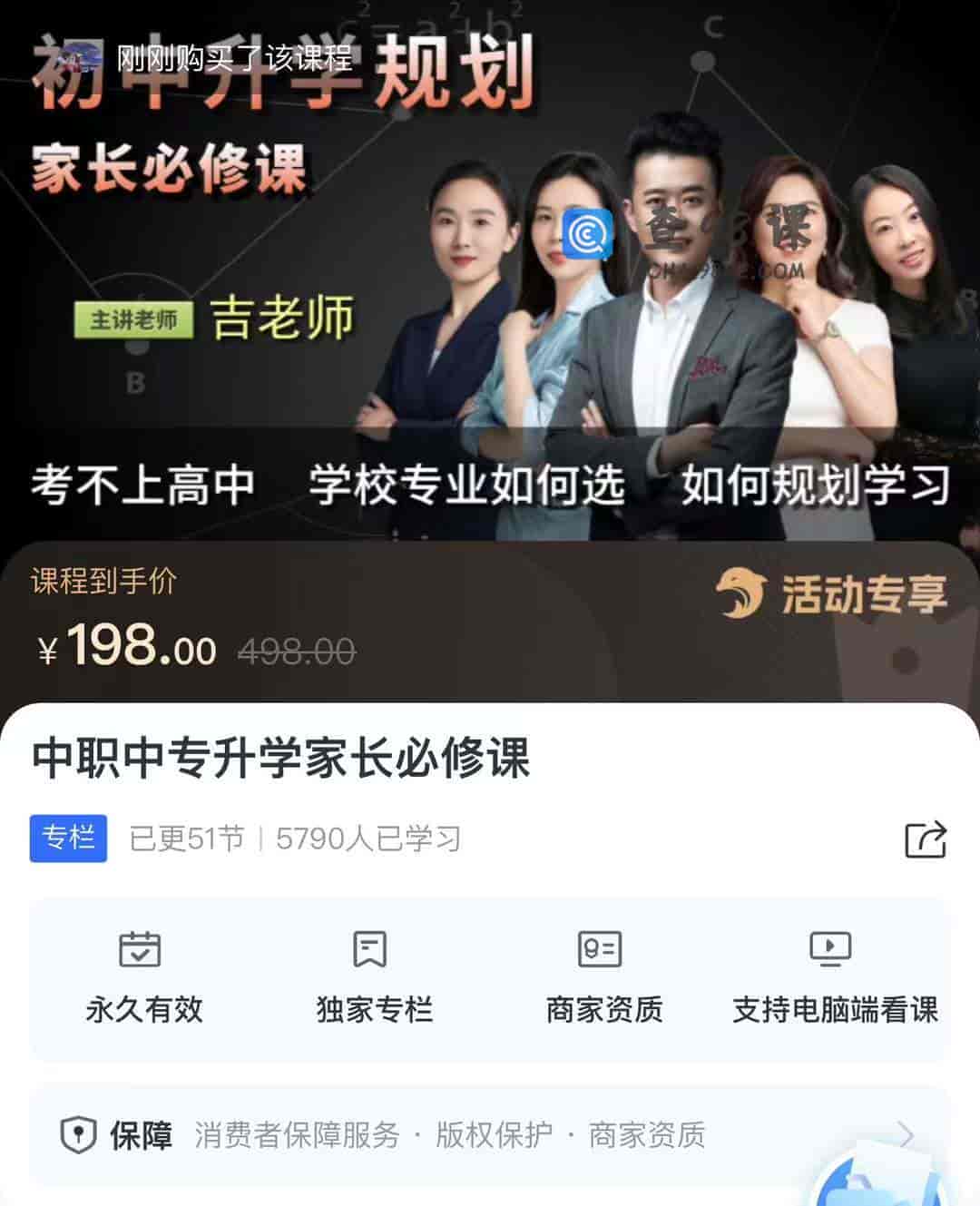The height and width of the screenshot is (1206, 980).
Task: Tap the strikethrough original price 498.00
Action: pyautogui.click(x=296, y=648)
